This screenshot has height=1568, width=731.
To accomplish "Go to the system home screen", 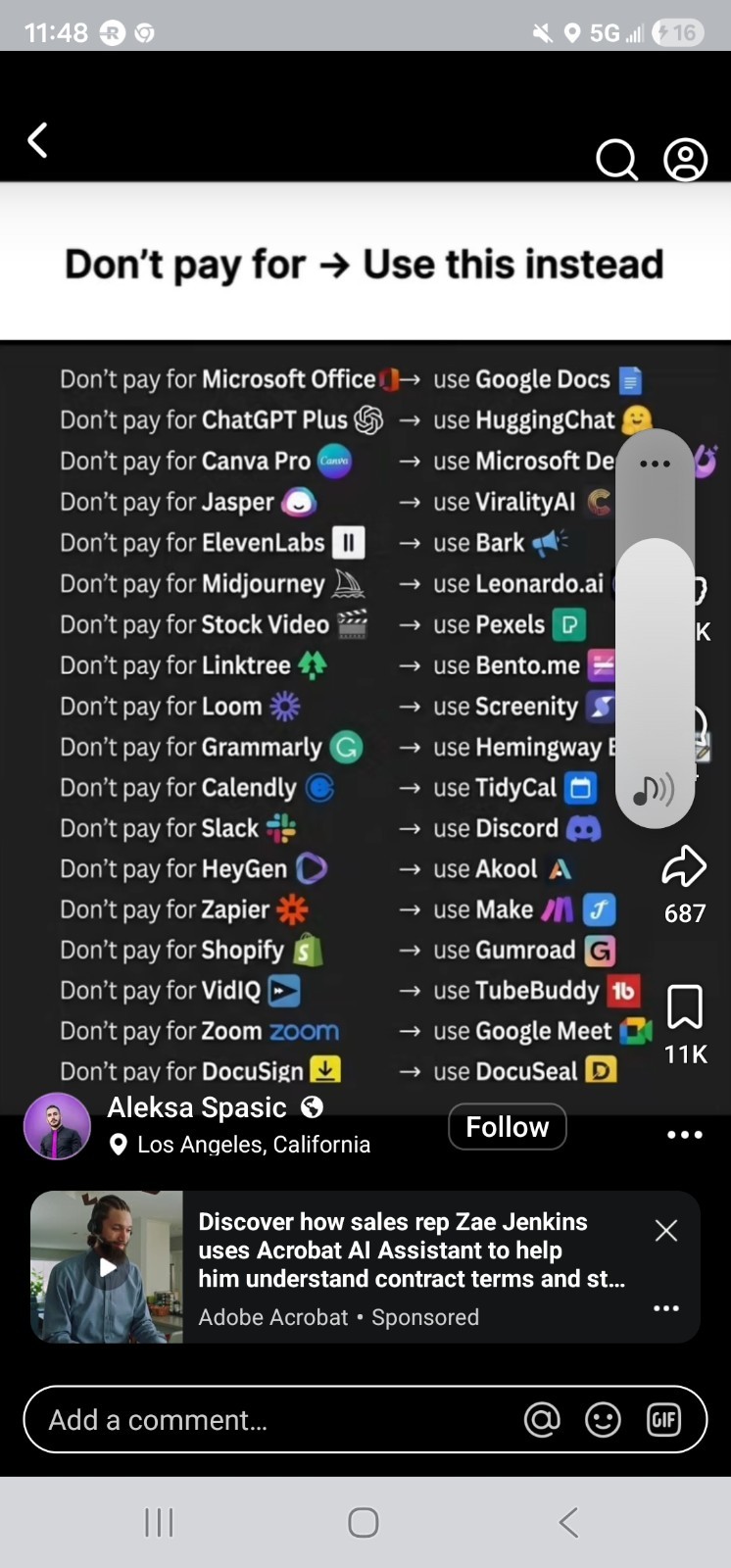I will pyautogui.click(x=364, y=1522).
